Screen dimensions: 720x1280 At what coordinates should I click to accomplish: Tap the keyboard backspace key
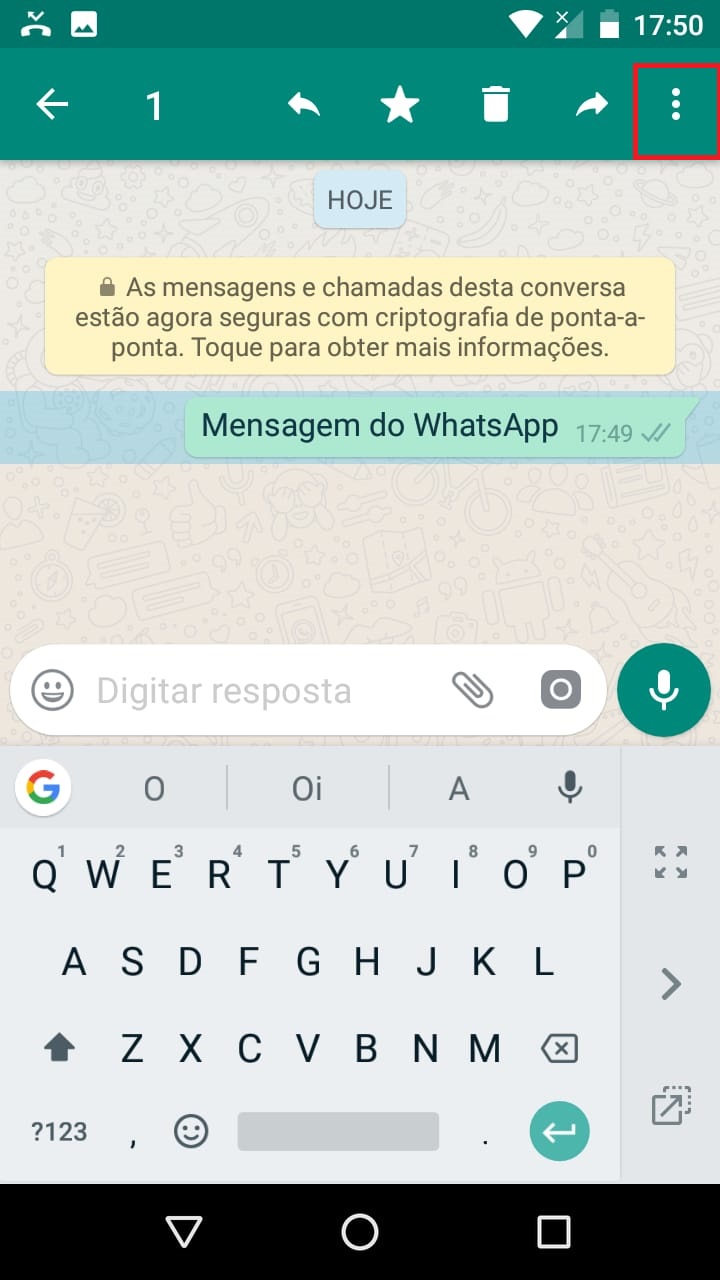coord(559,1049)
